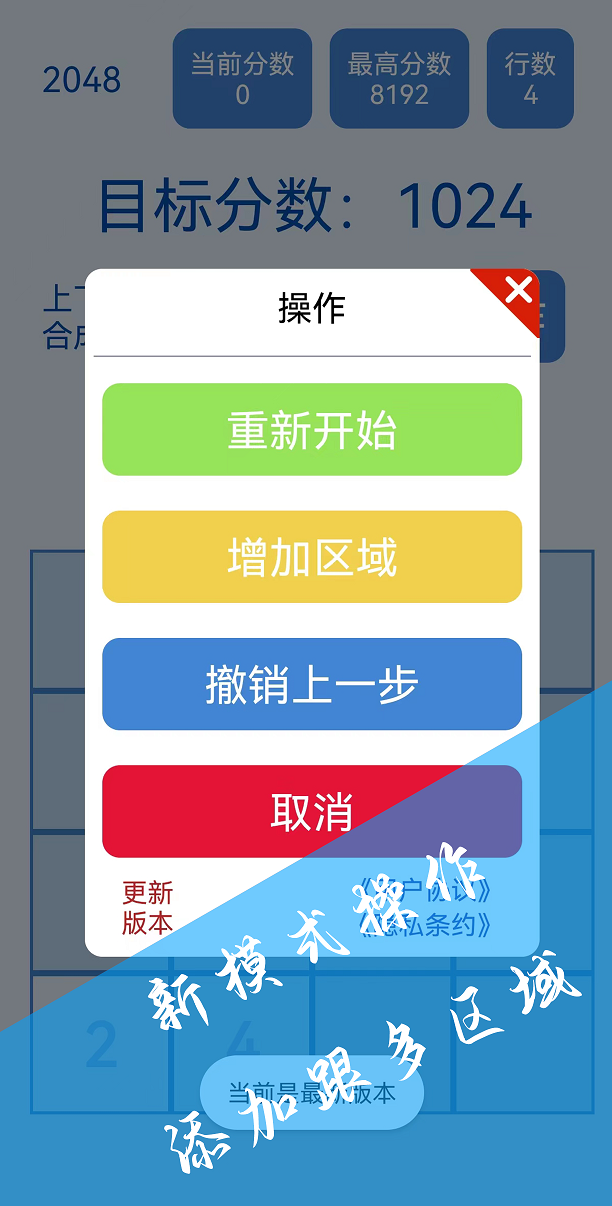
Task: Close the 操作 dialog with the X
Action: pos(518,291)
